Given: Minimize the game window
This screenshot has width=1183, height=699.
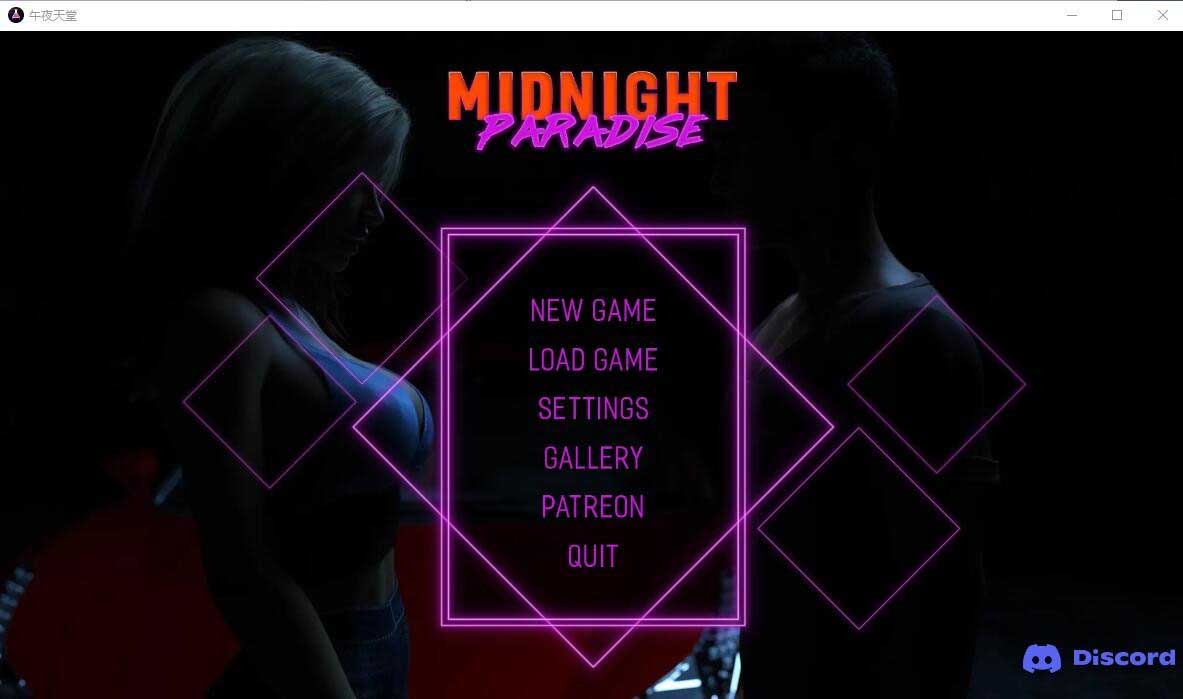Looking at the screenshot, I should (1072, 15).
